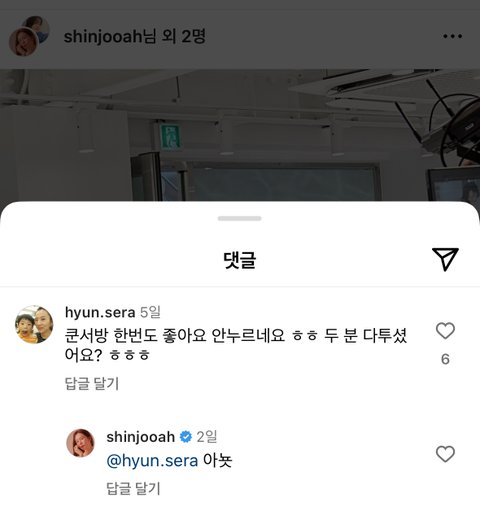Reply to hyun.sera's comment

(92, 383)
